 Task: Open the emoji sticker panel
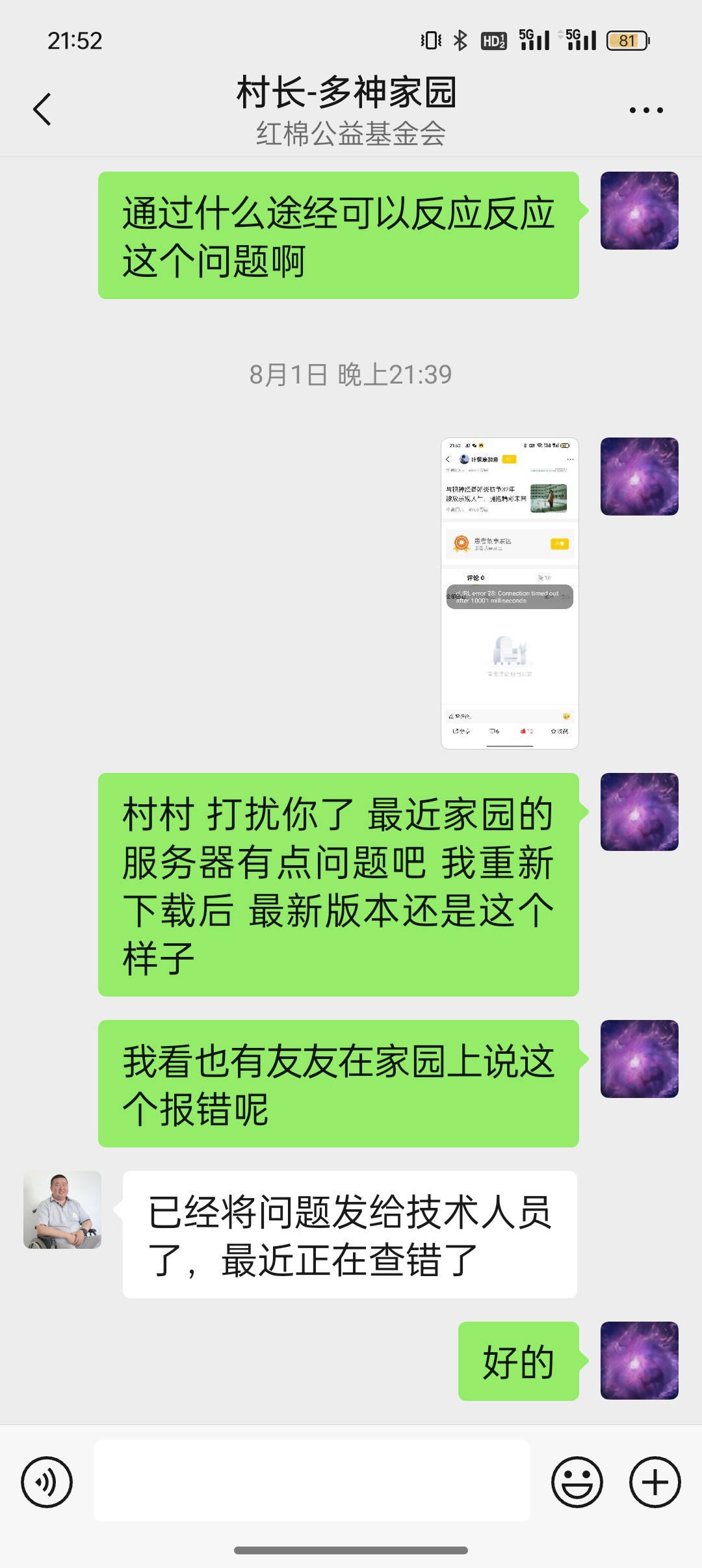(x=577, y=1482)
